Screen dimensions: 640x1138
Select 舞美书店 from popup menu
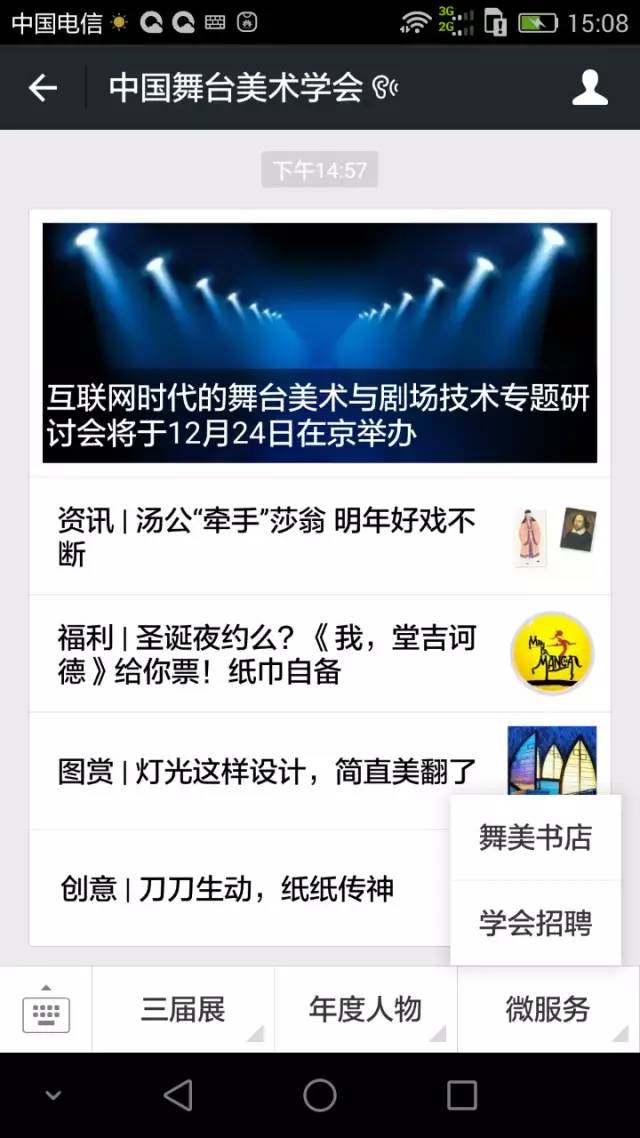[535, 838]
